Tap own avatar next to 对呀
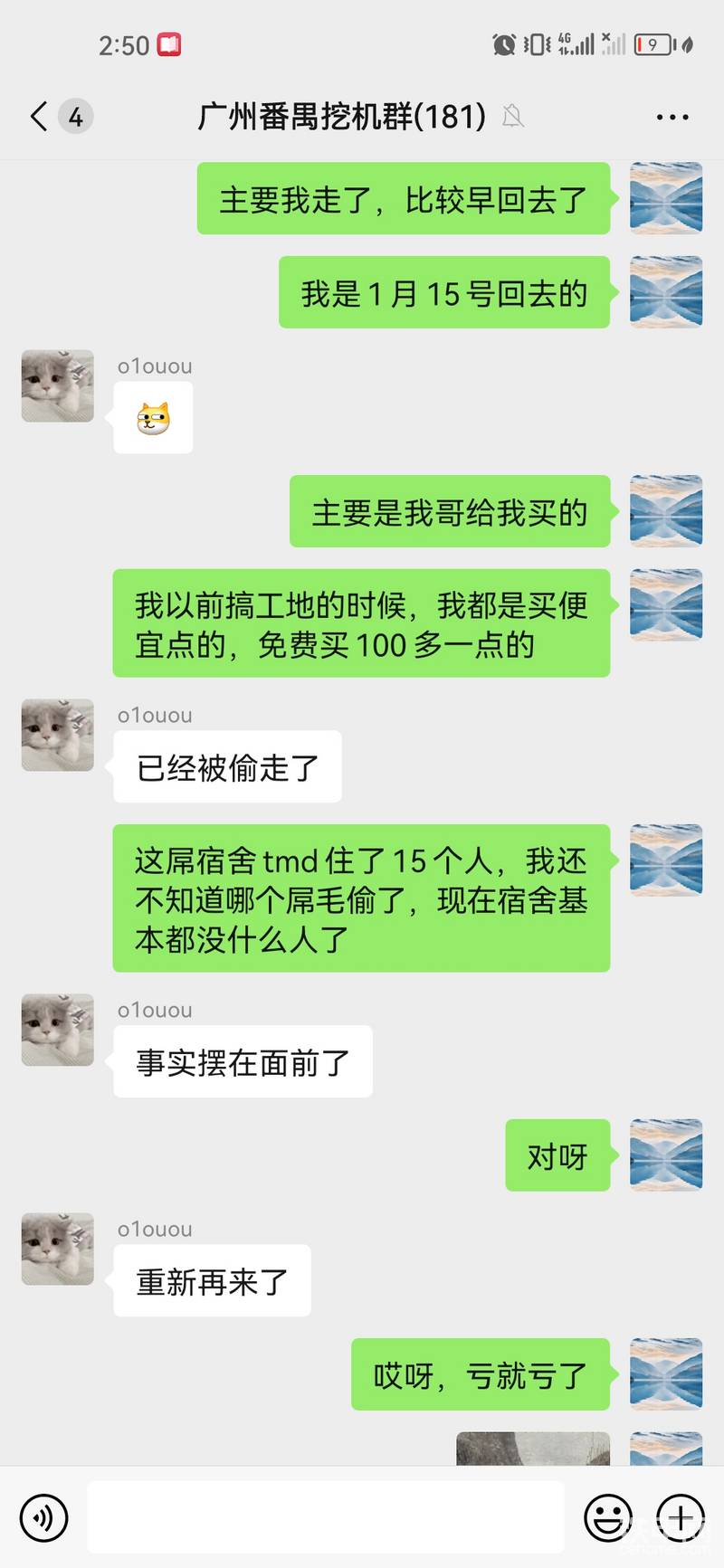The image size is (724, 1568). [666, 1155]
